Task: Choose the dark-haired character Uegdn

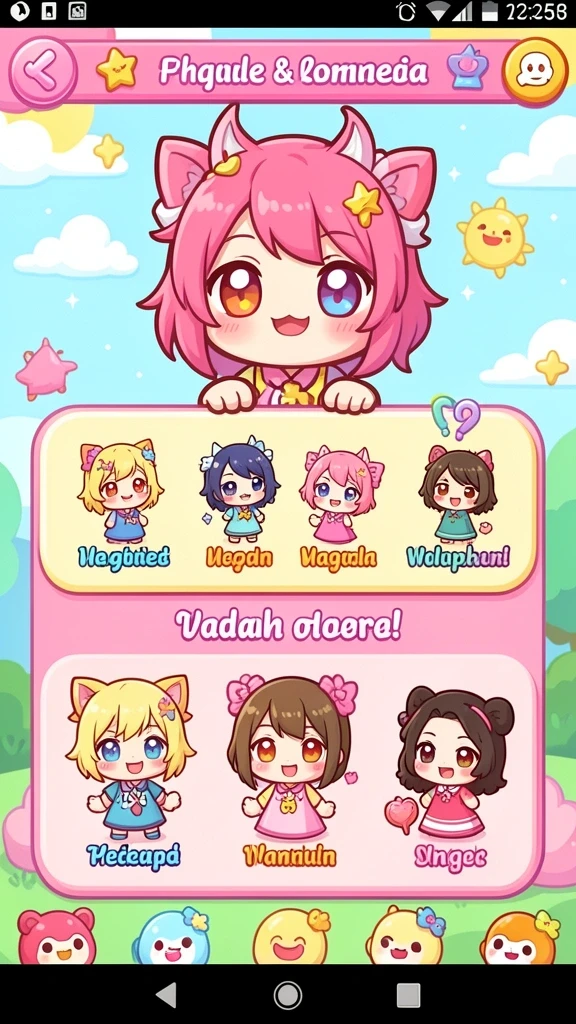Action: pos(239,505)
